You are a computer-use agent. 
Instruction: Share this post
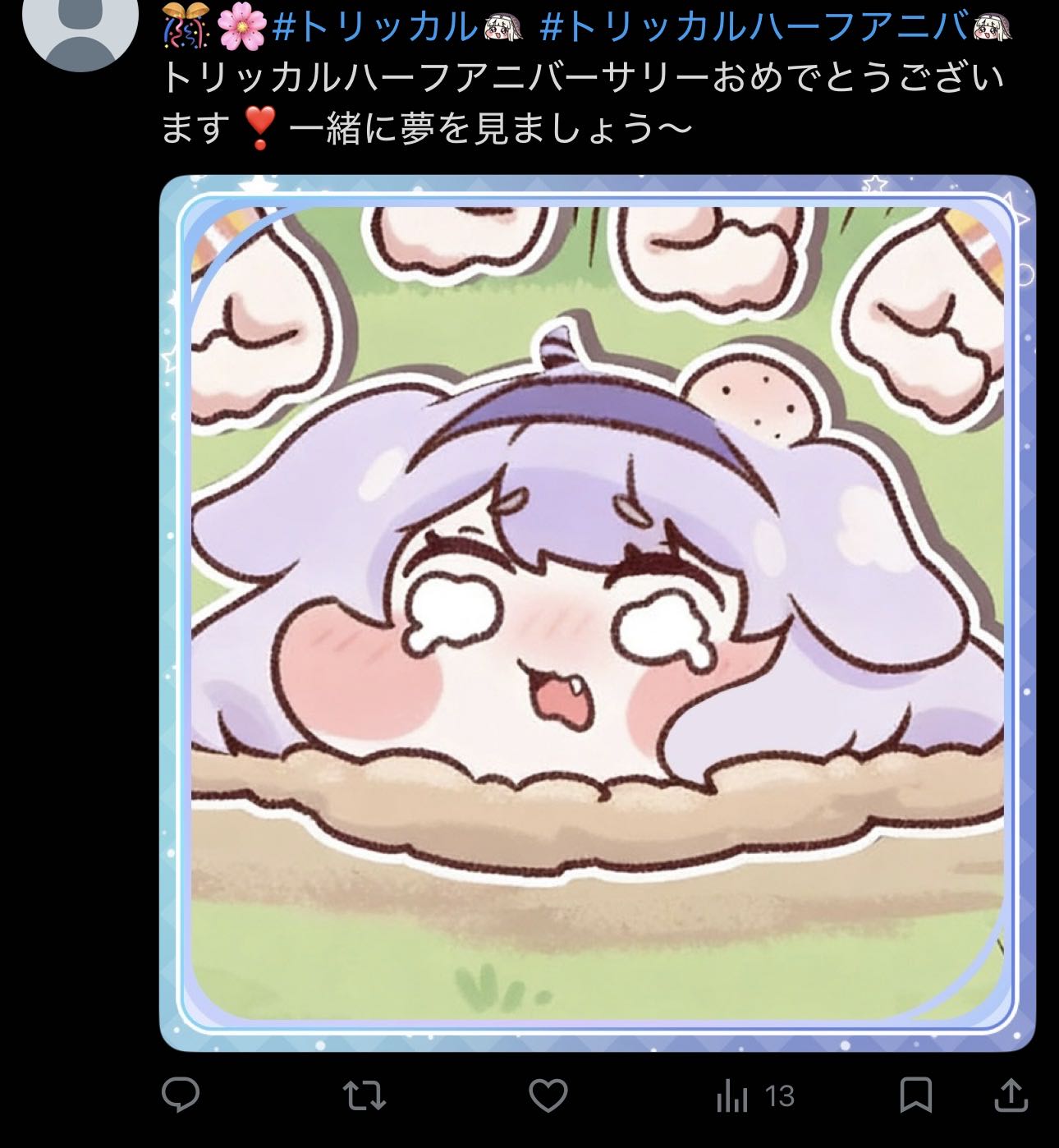pyautogui.click(x=1011, y=1095)
